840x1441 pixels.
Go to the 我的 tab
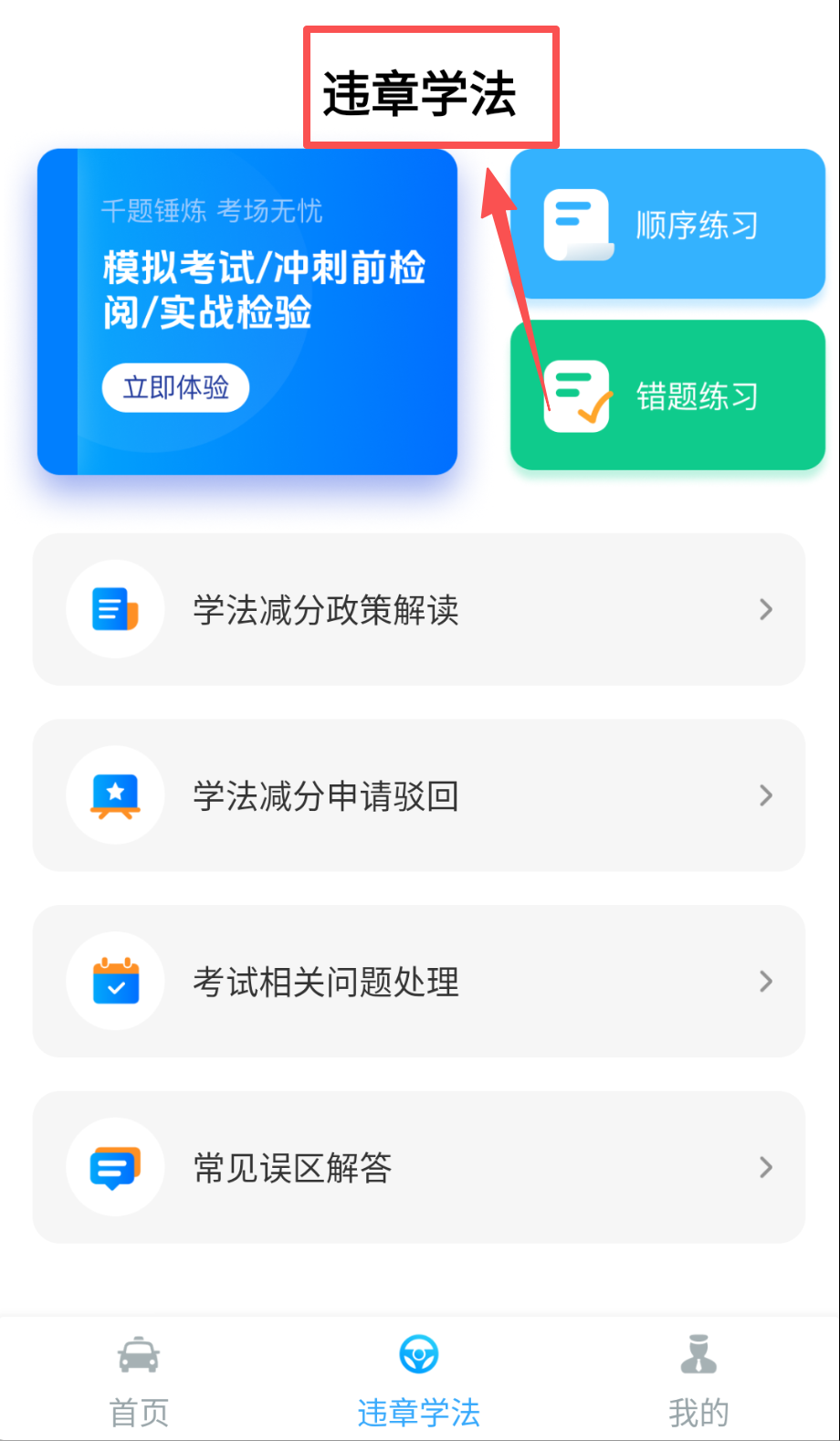[698, 1381]
